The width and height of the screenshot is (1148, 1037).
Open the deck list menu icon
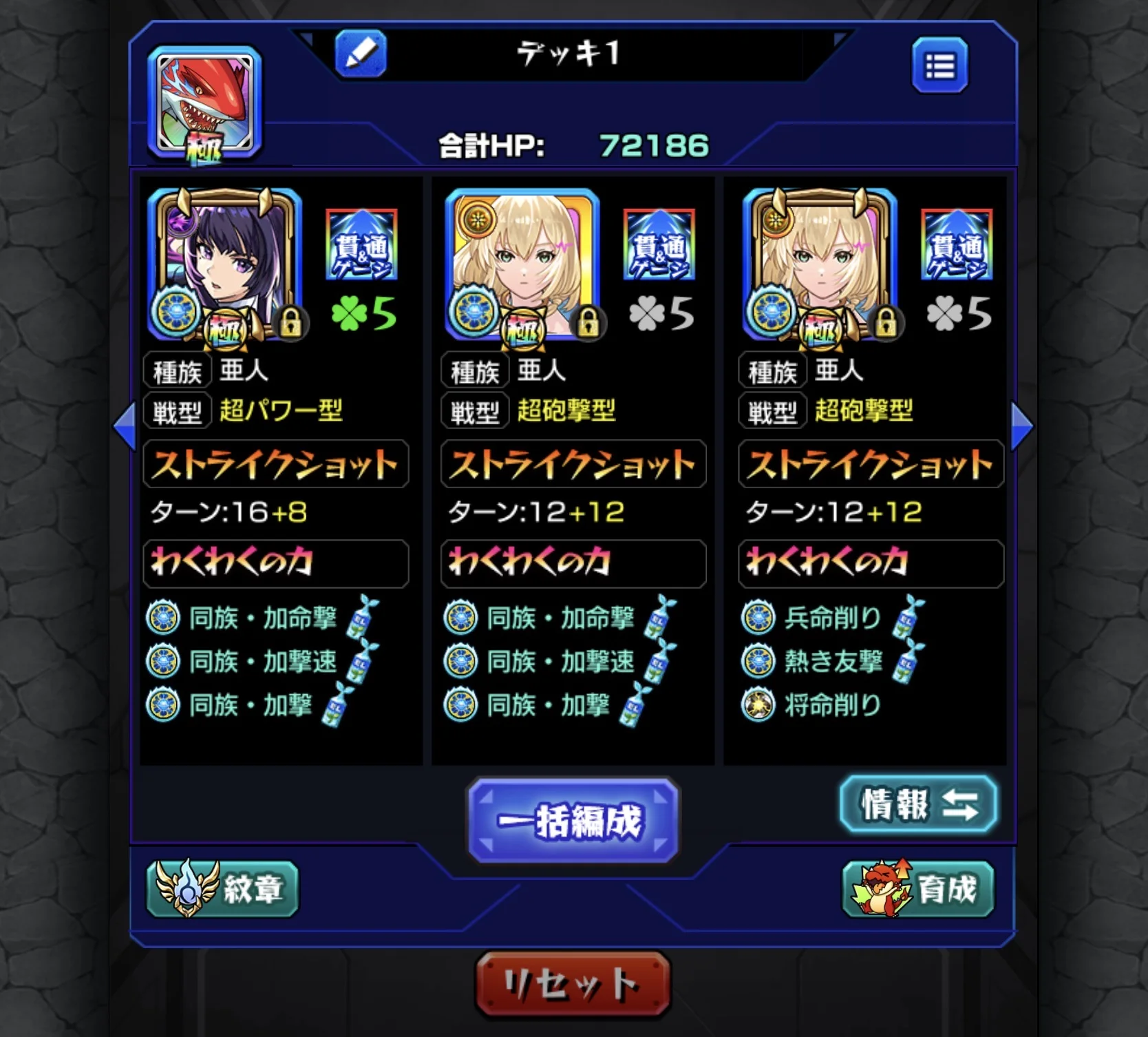point(939,66)
